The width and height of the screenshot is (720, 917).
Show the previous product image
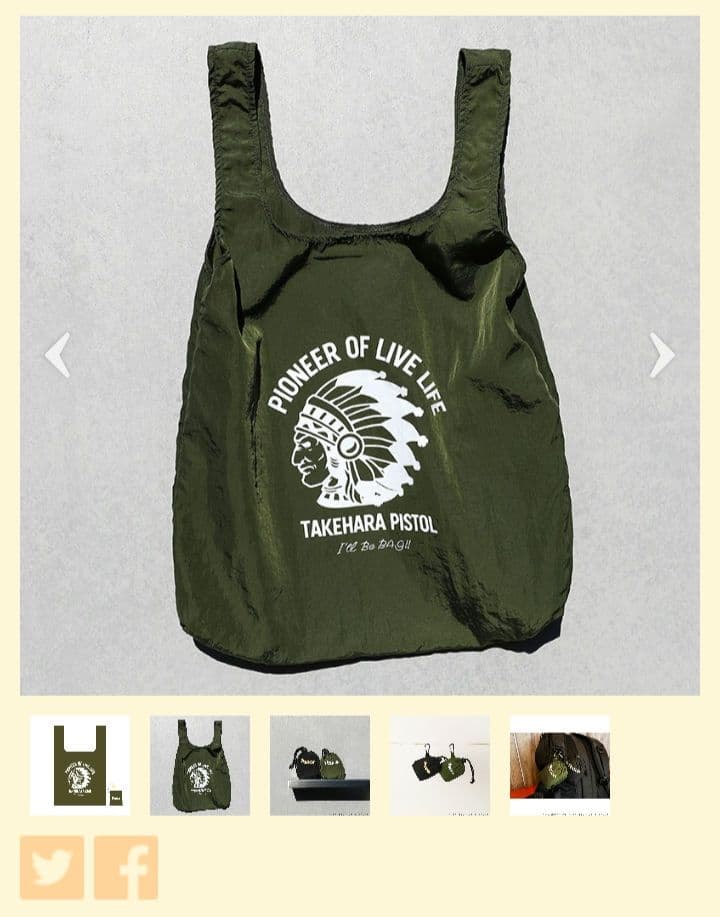[58, 355]
